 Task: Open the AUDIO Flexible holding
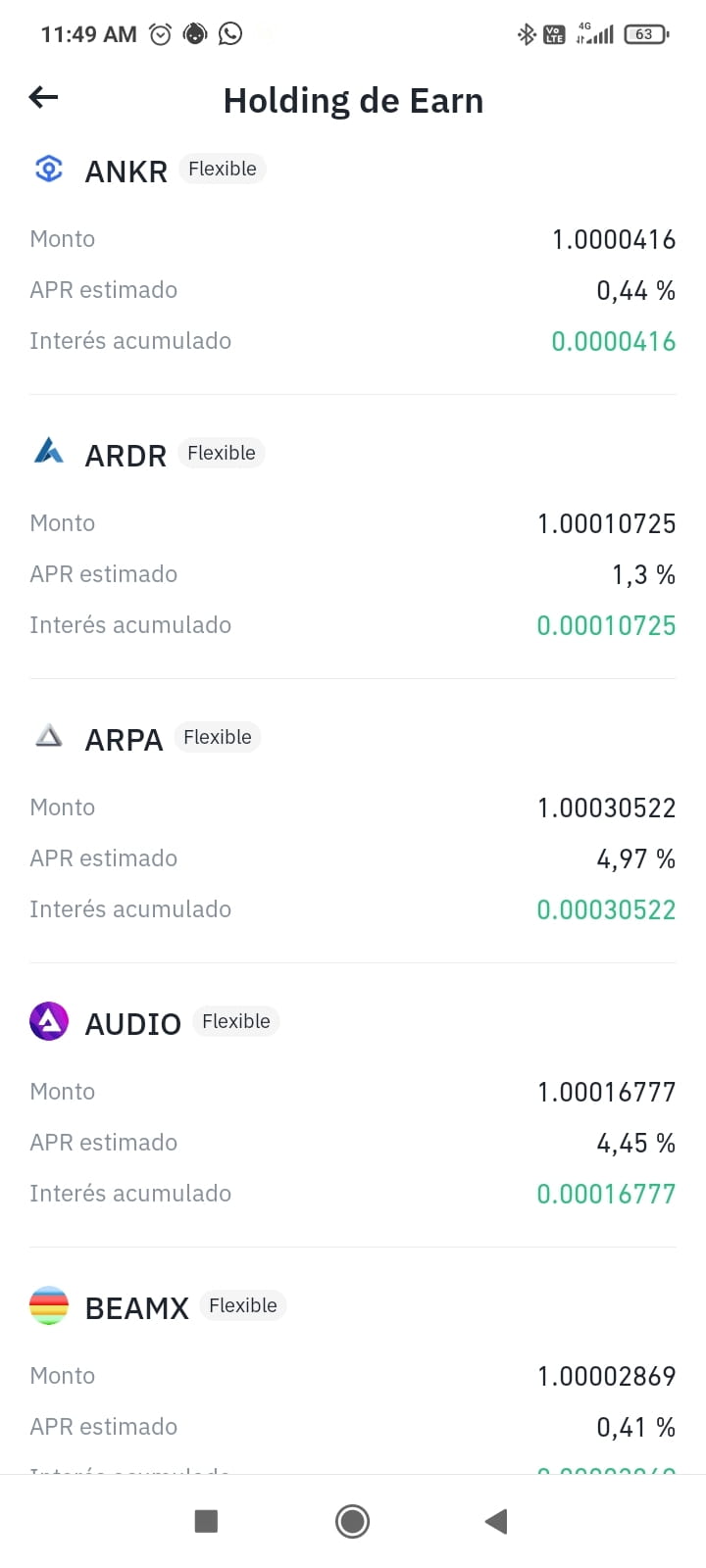point(353,1106)
